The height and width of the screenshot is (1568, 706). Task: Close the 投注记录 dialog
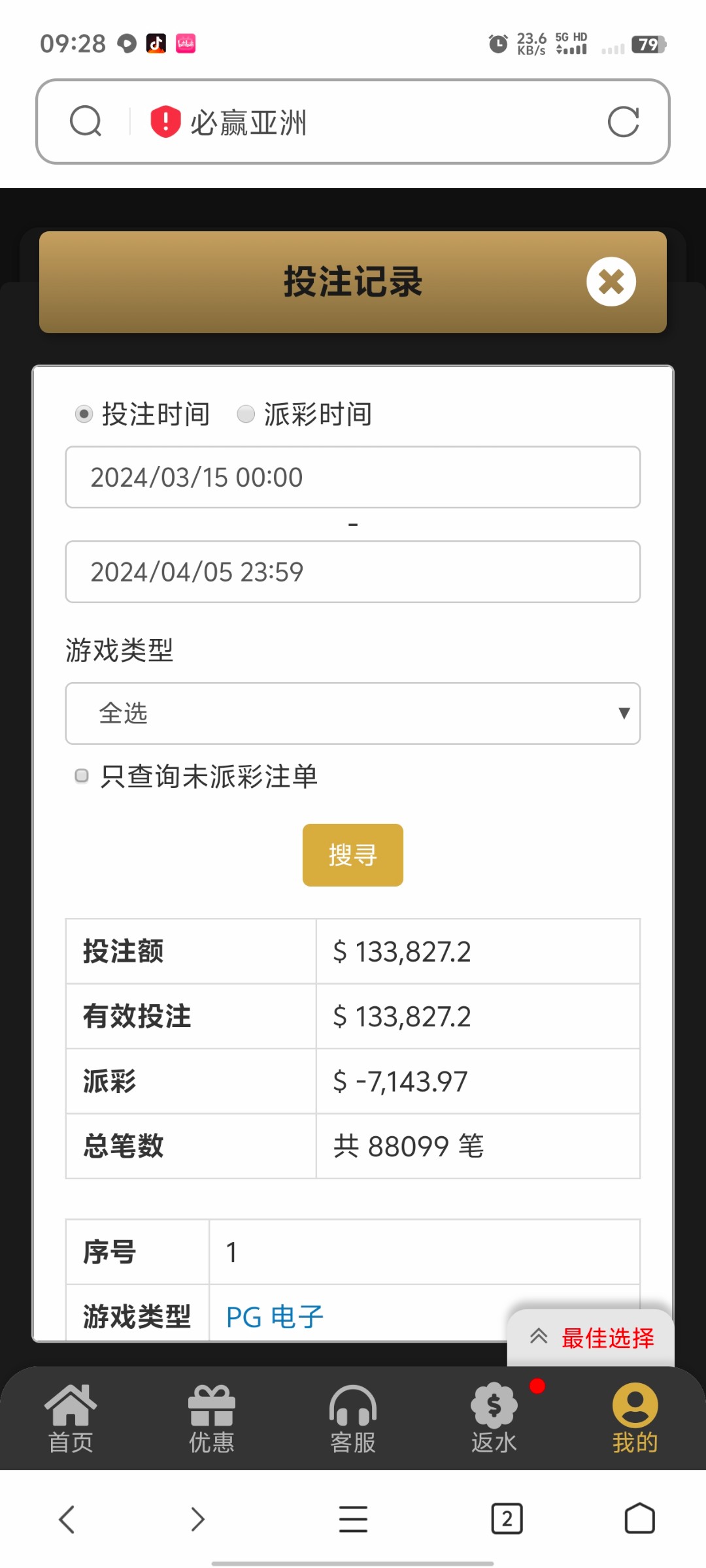611,282
